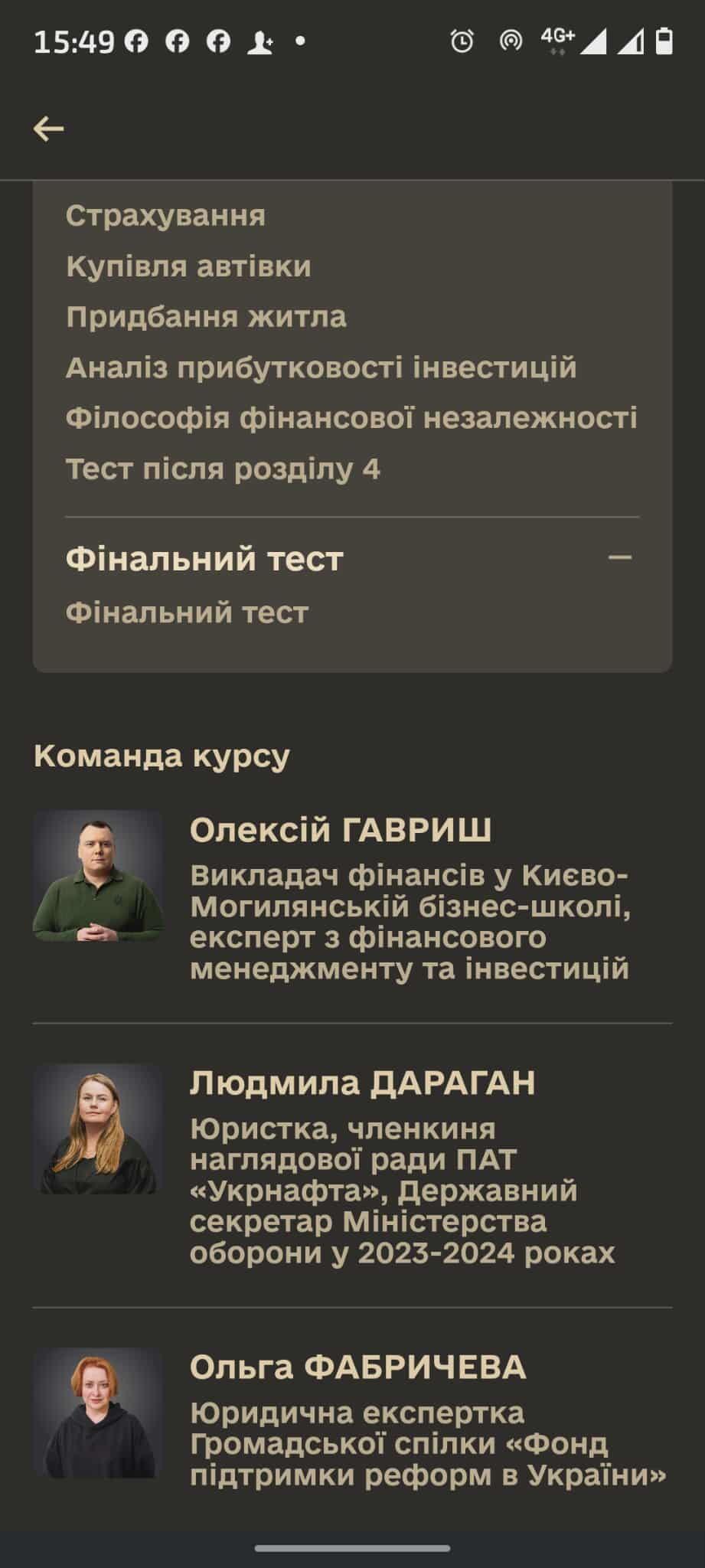The image size is (705, 1568).
Task: Open Аналіз прибутковості інвестицій lesson
Action: (321, 367)
